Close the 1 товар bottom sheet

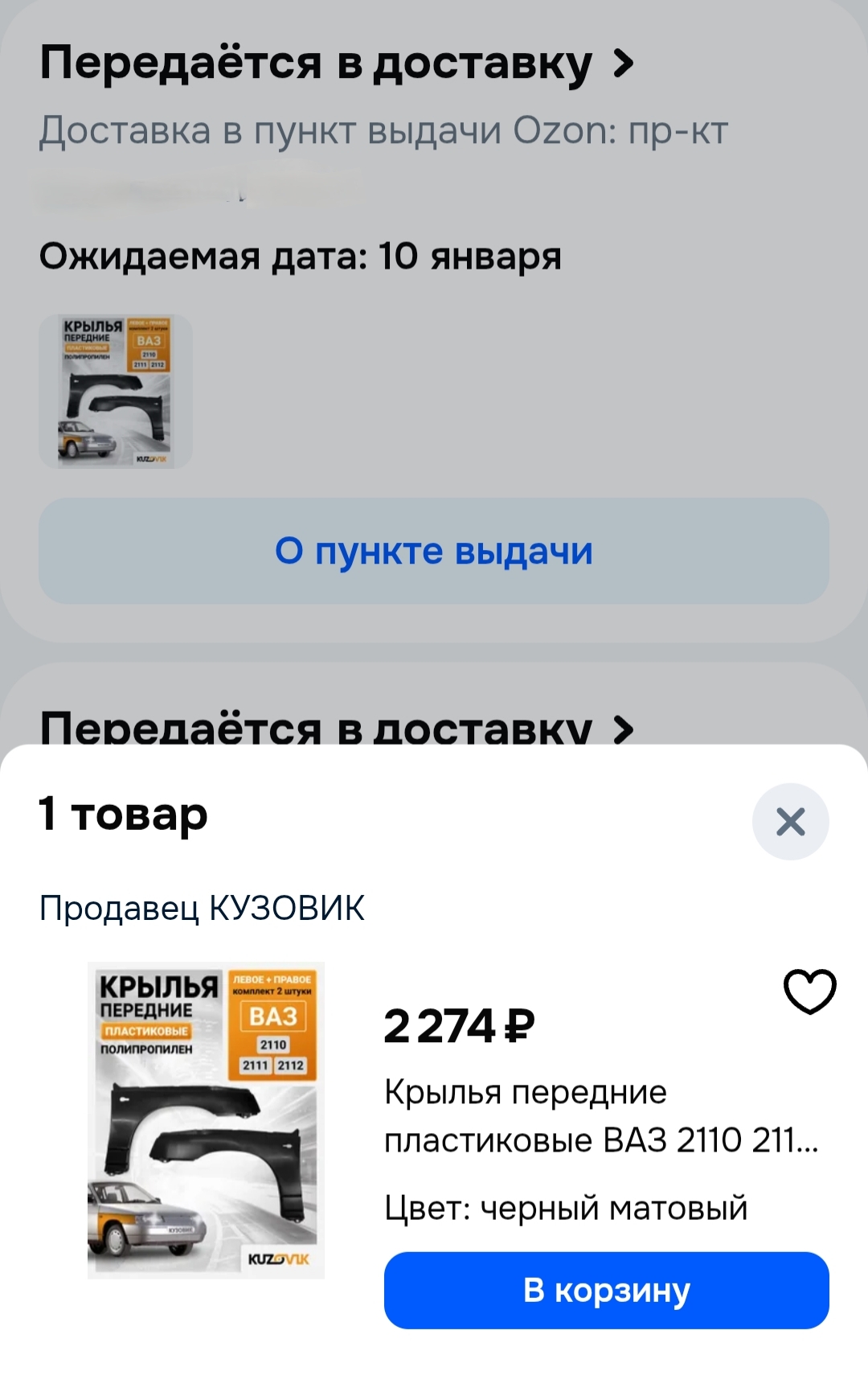[790, 822]
